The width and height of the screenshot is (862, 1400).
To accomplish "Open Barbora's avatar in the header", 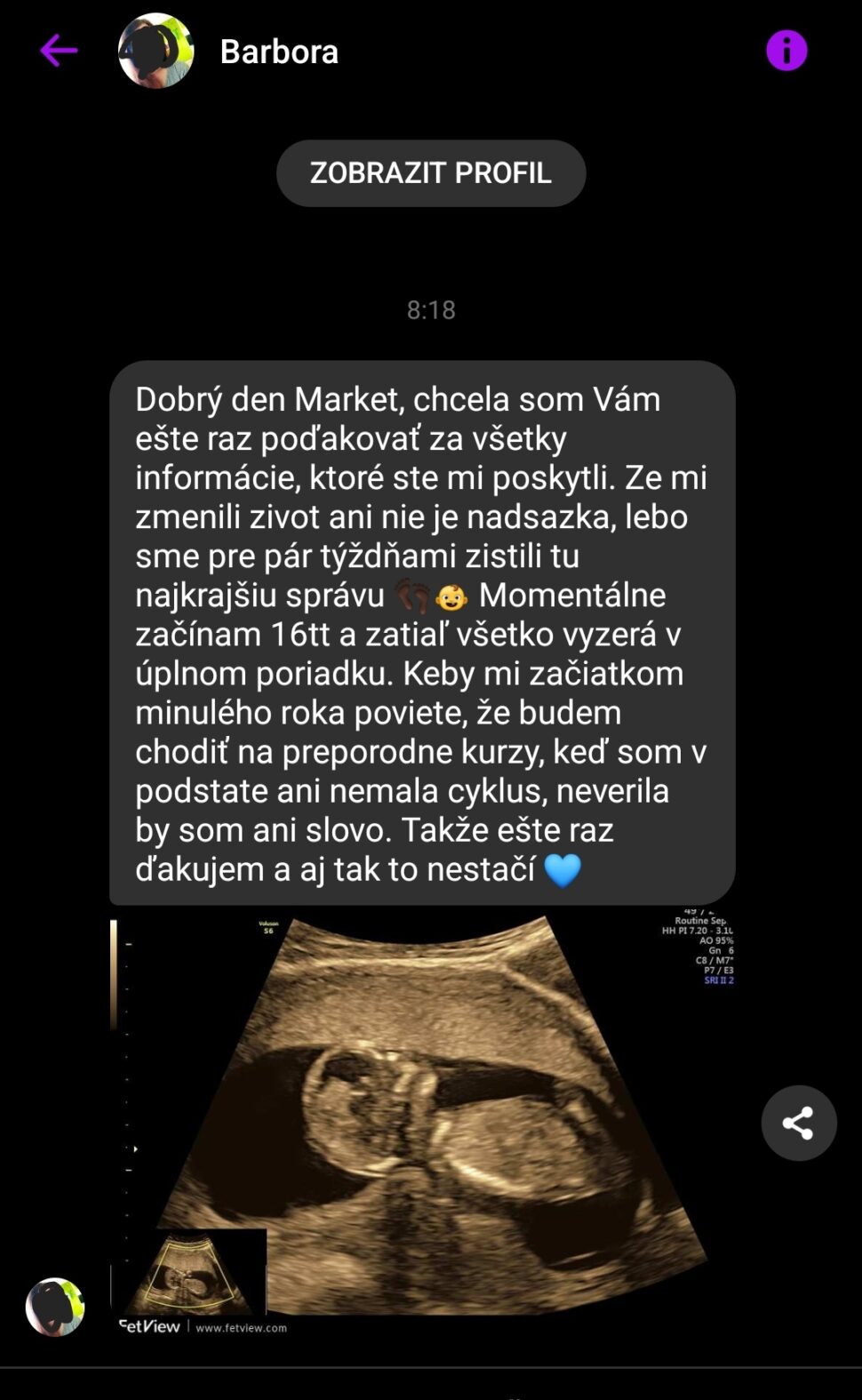I will [x=156, y=51].
